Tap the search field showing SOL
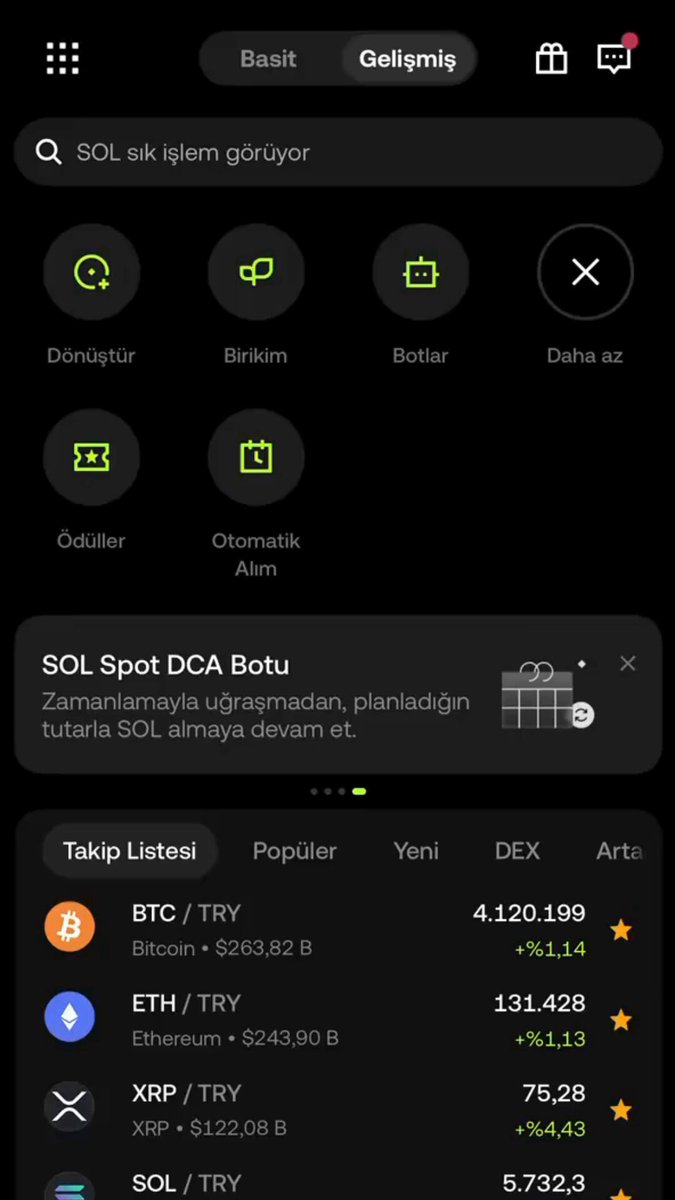Screen dimensions: 675x1200 point(338,152)
